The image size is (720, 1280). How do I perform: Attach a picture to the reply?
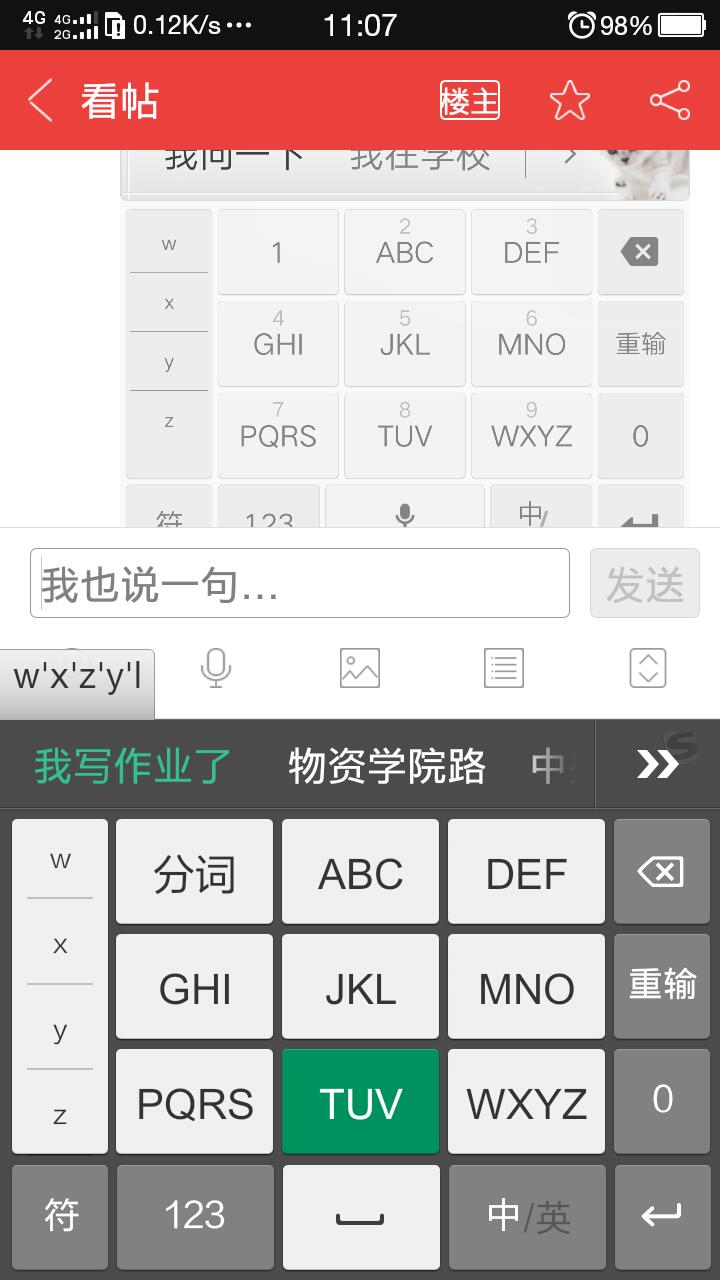click(360, 668)
